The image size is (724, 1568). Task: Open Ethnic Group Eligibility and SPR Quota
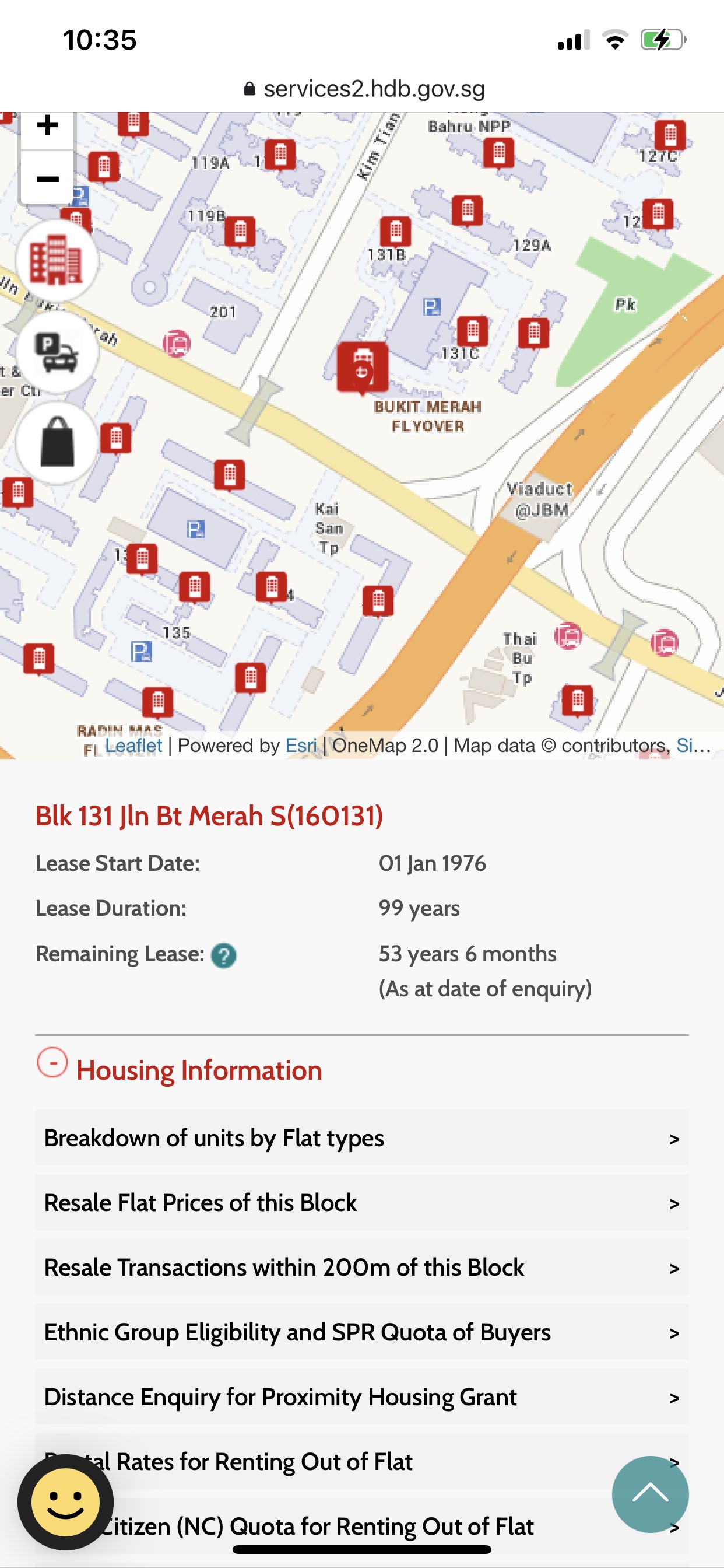[x=361, y=1332]
